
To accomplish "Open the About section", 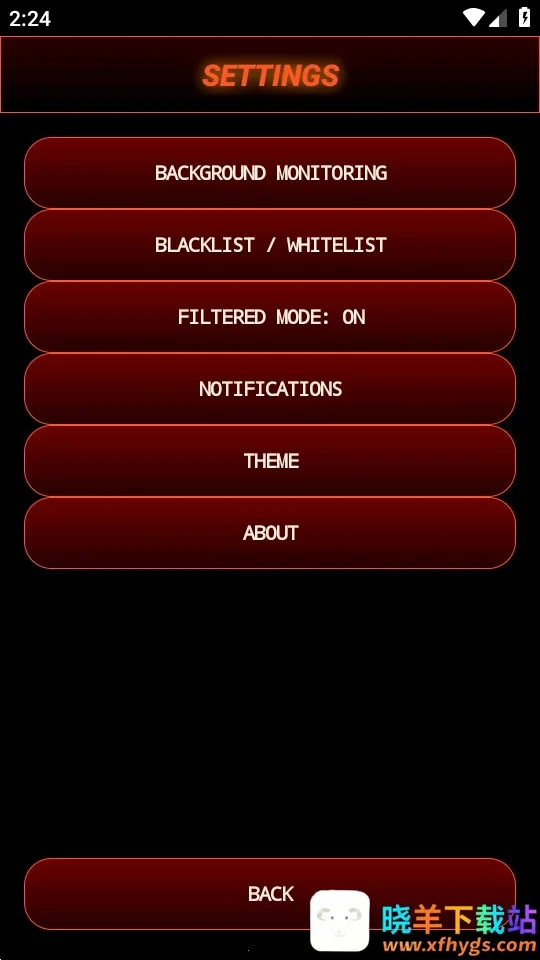I will [x=270, y=533].
